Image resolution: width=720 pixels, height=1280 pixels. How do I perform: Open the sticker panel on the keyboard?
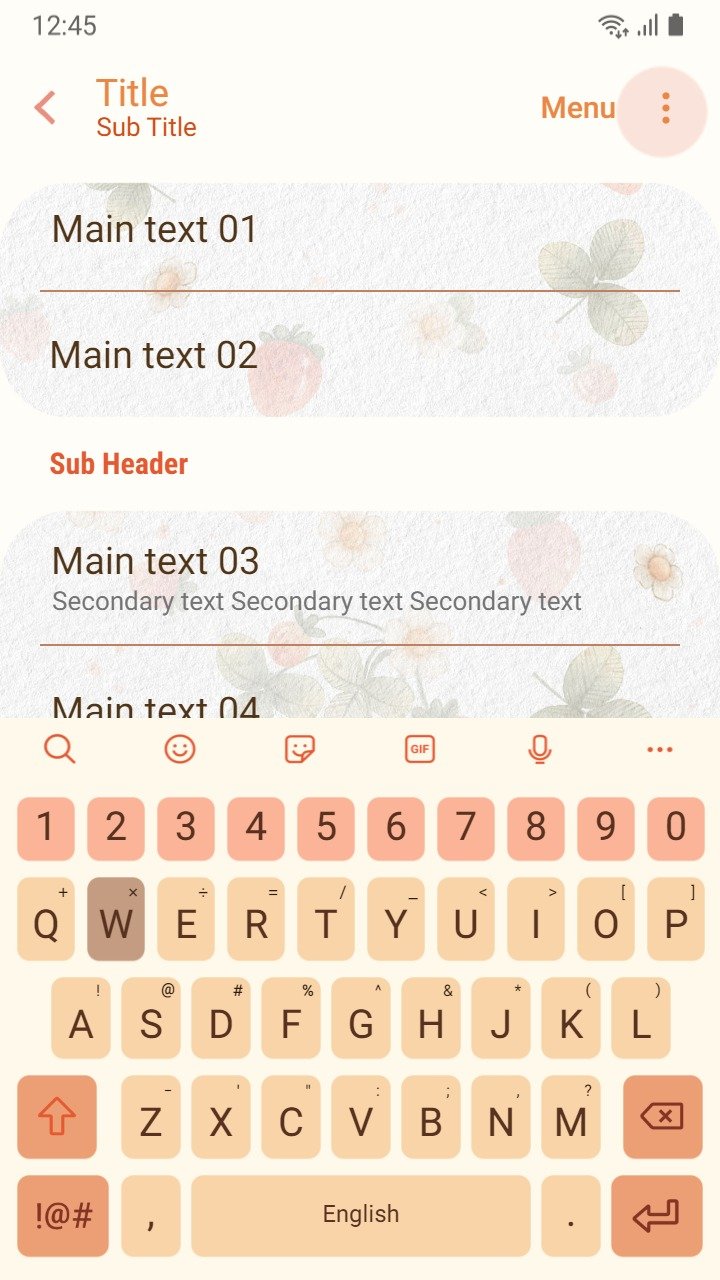coord(300,749)
